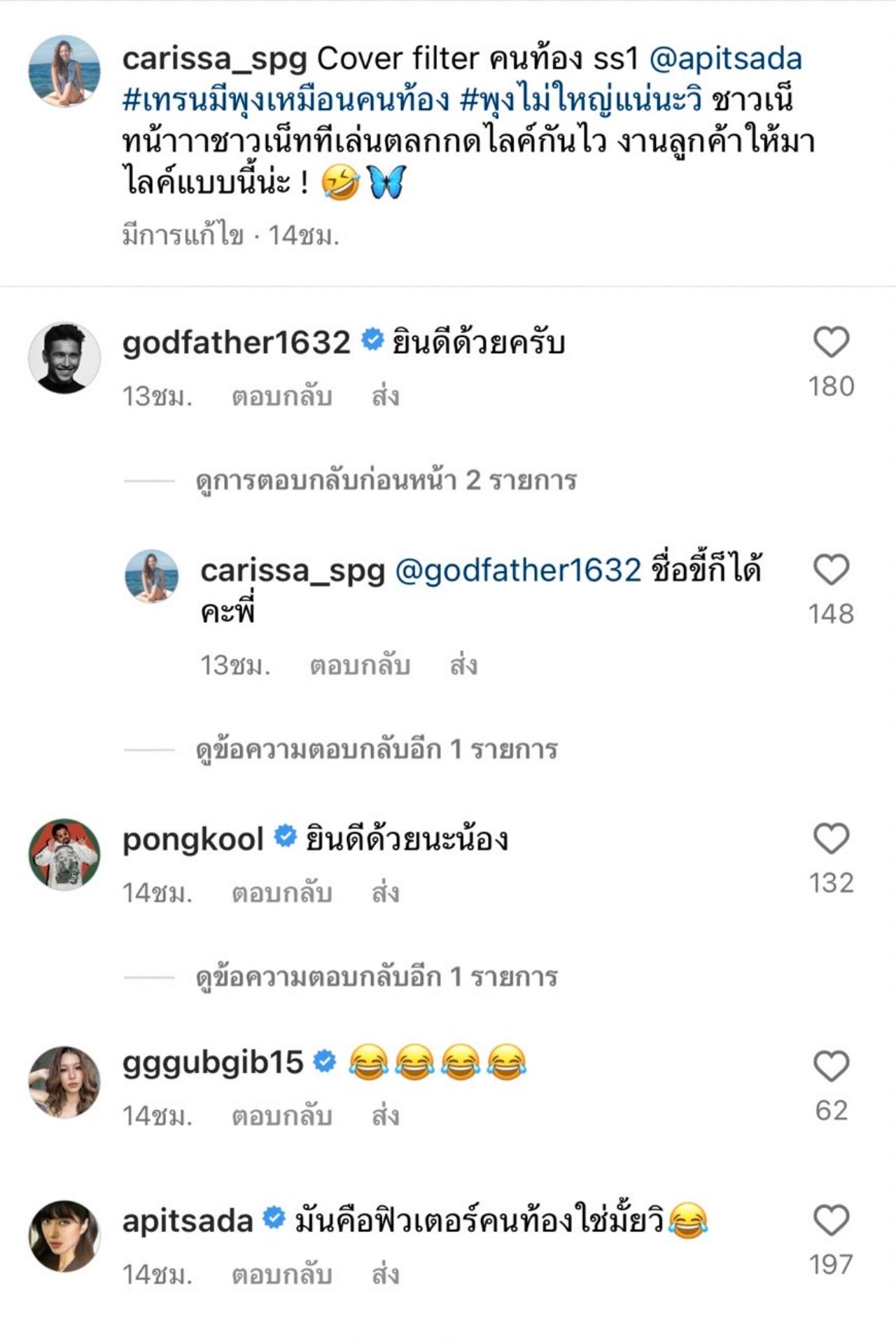Send godfather1632's comment

coord(385,397)
